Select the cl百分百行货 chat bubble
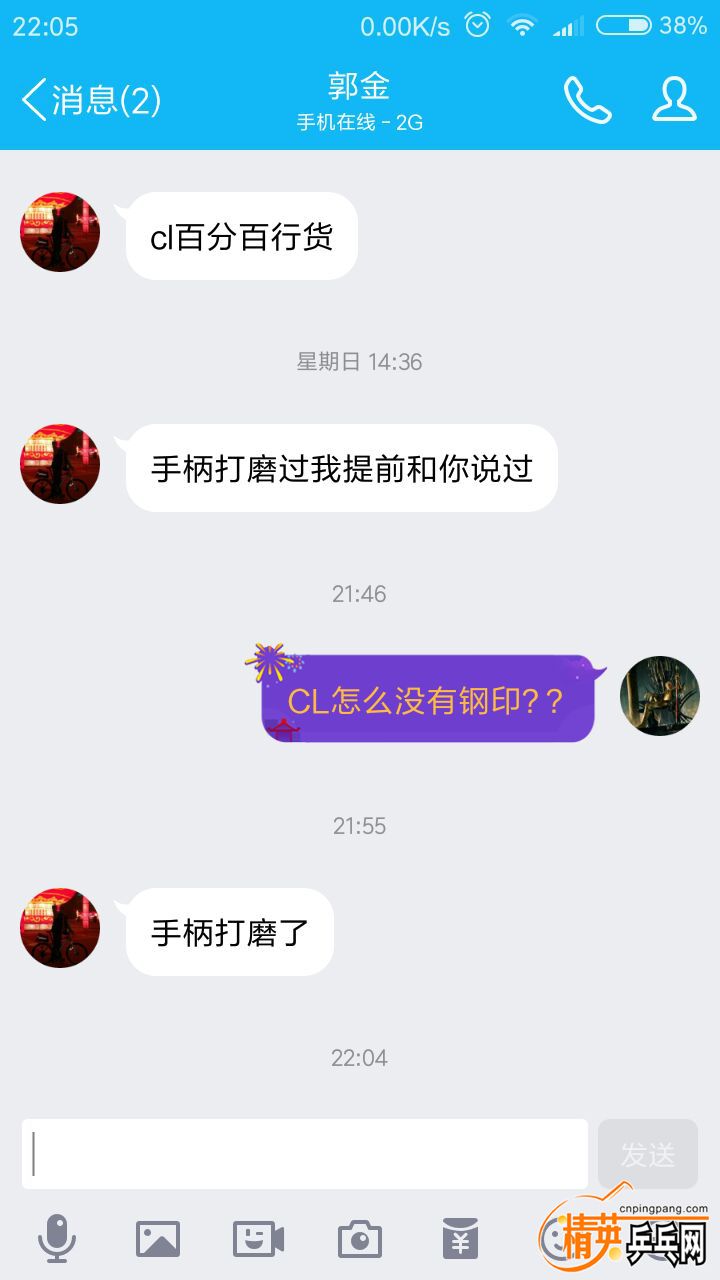720x1280 pixels. click(240, 236)
